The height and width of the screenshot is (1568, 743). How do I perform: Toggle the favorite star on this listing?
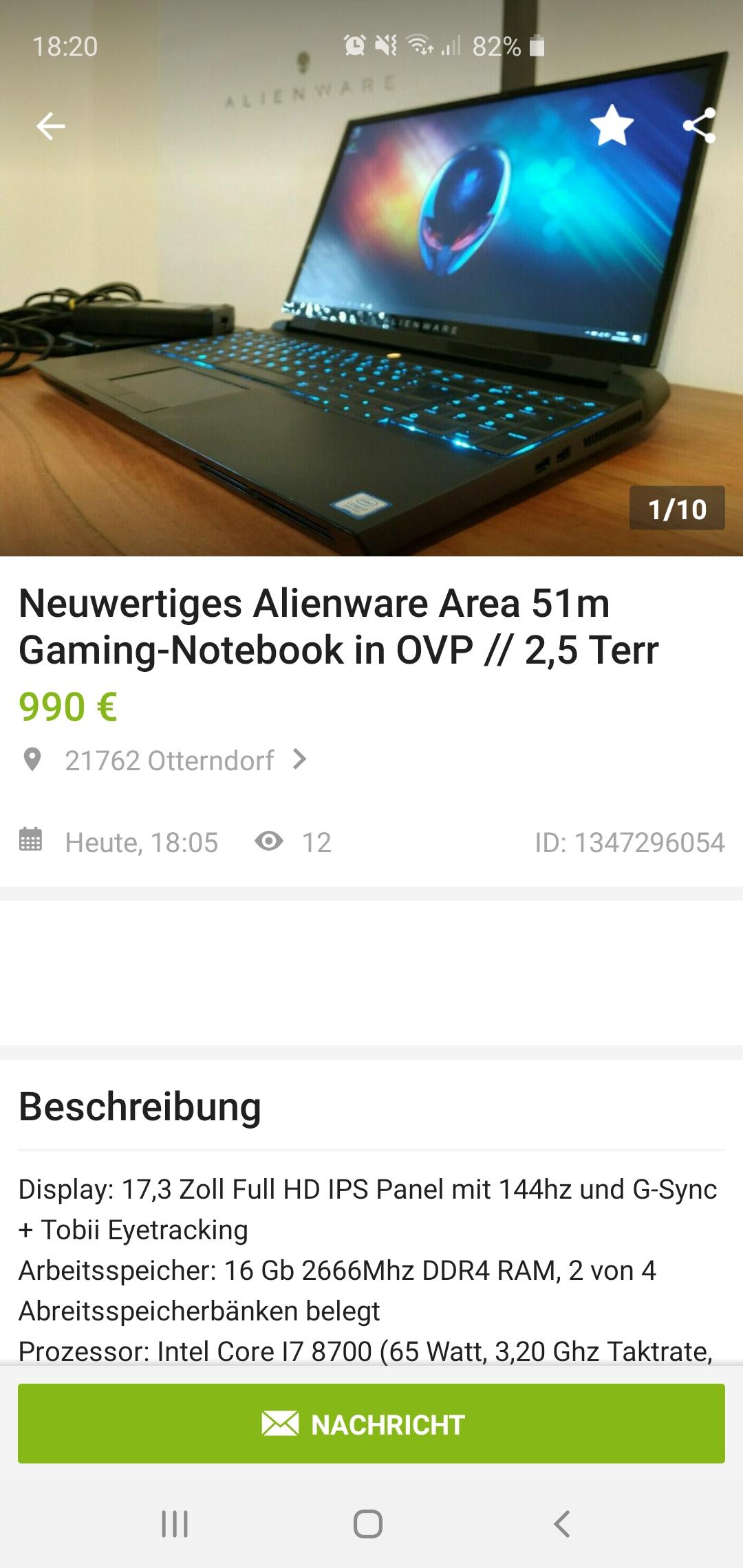tap(612, 125)
